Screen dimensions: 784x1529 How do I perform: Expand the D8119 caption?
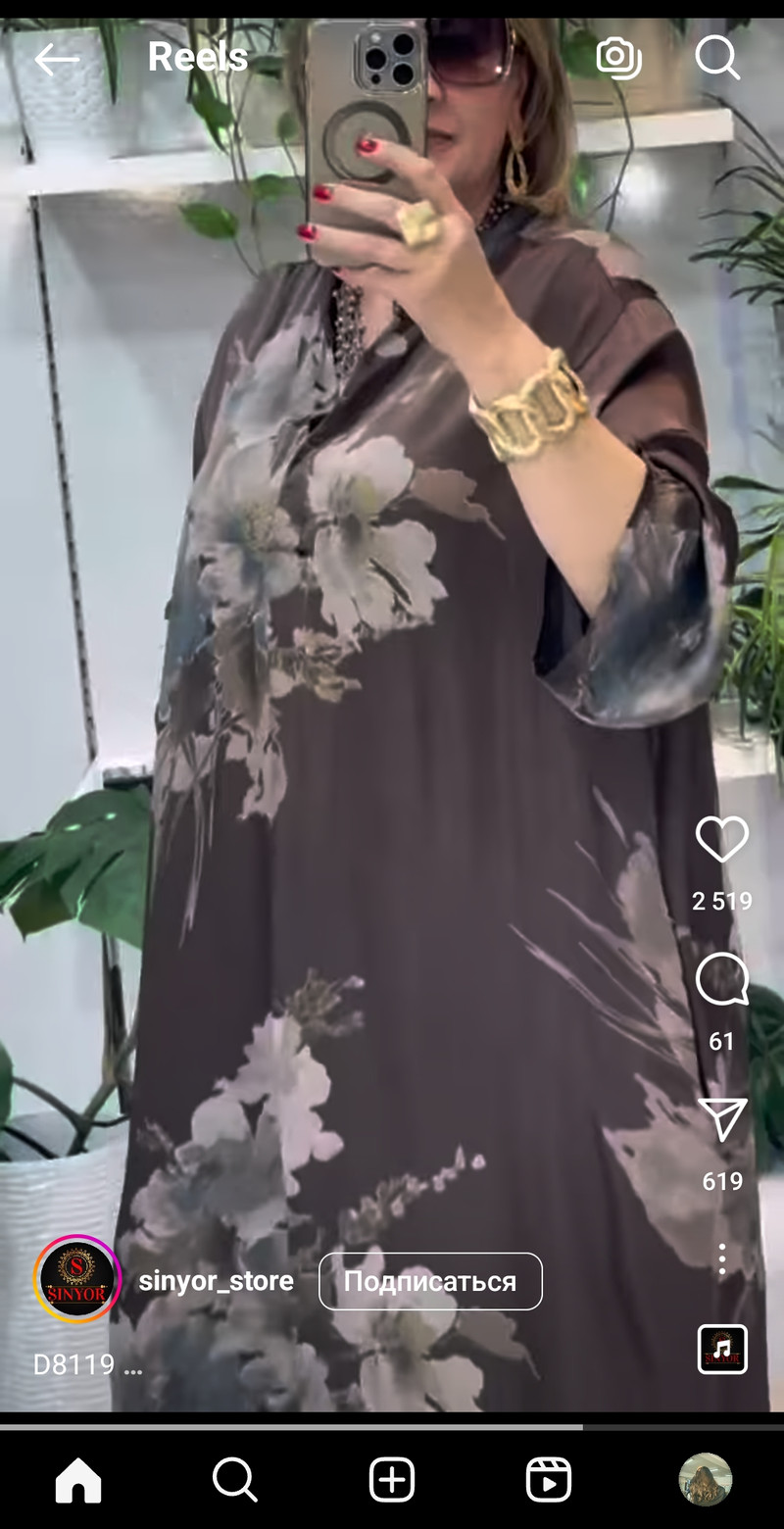88,1364
